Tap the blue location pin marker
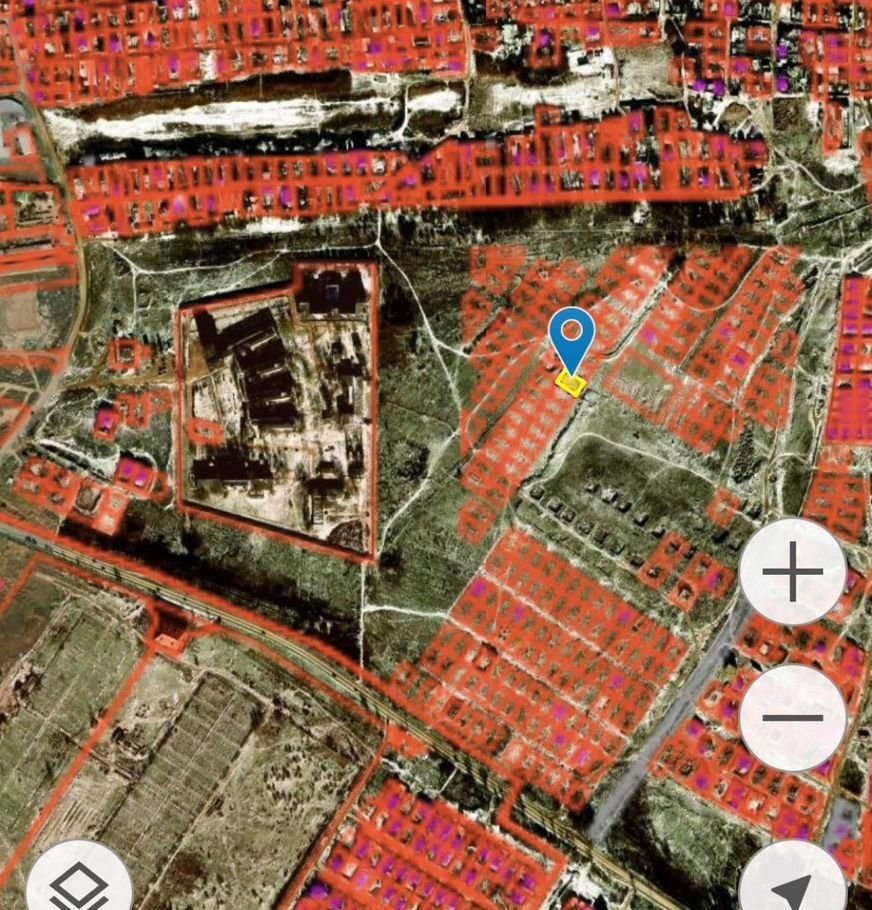The height and width of the screenshot is (910, 872). click(572, 337)
